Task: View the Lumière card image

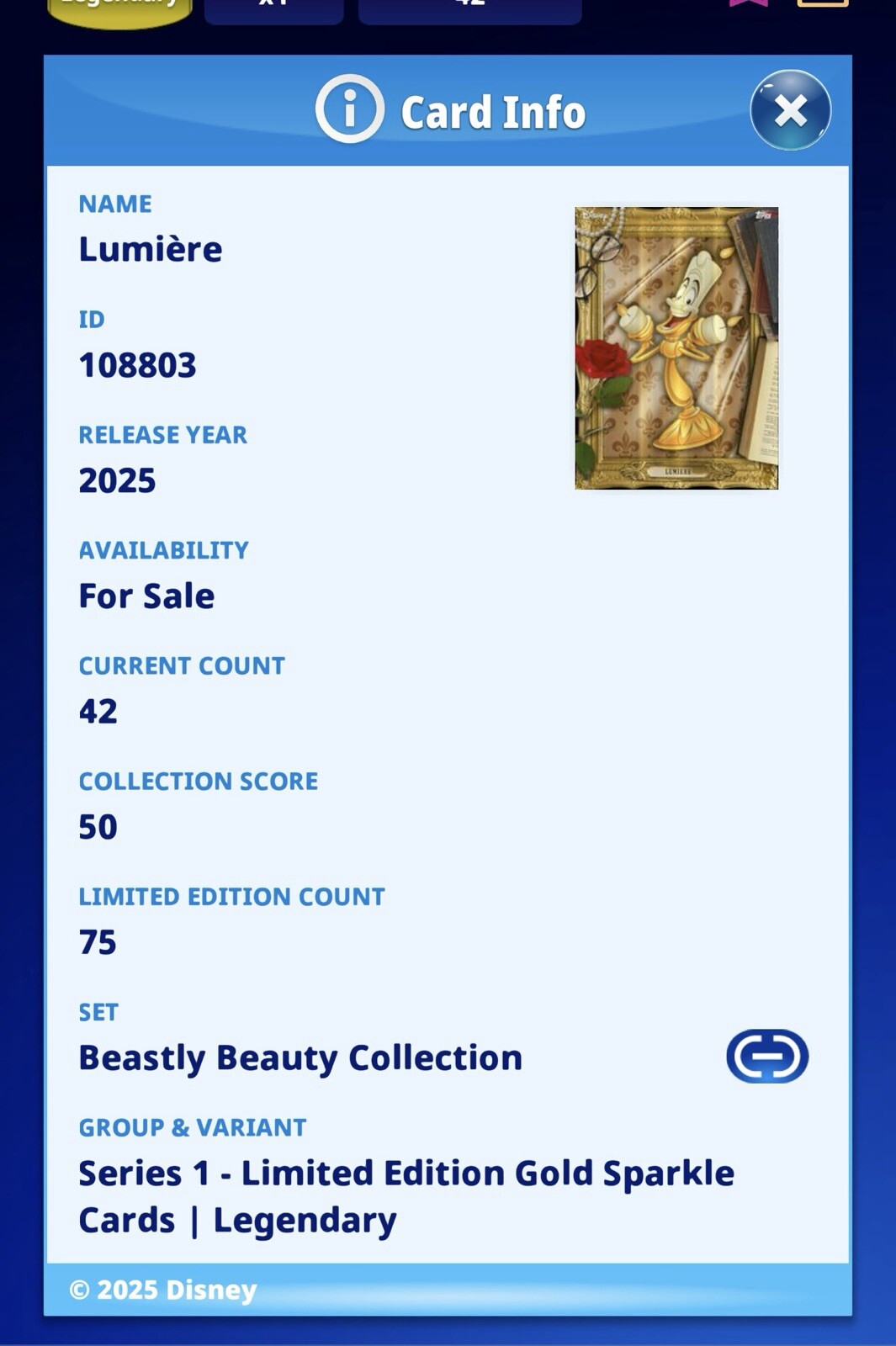Action: pos(676,347)
